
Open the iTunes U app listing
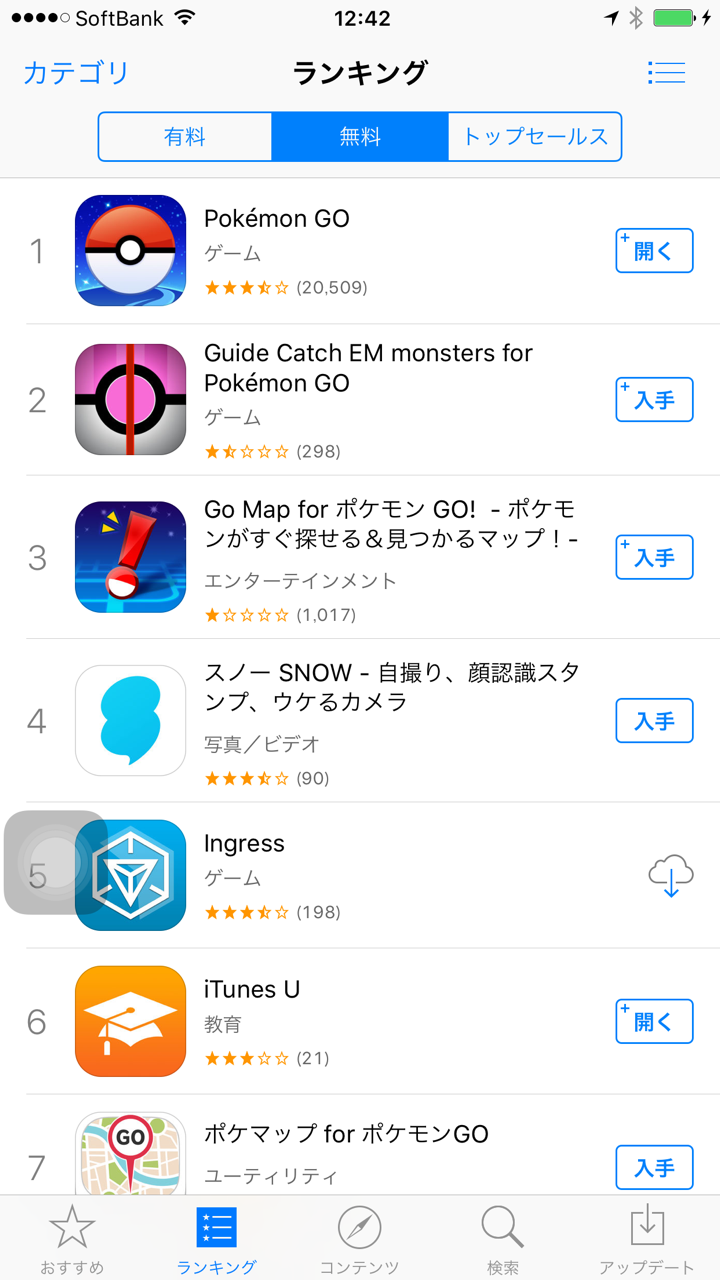[252, 990]
